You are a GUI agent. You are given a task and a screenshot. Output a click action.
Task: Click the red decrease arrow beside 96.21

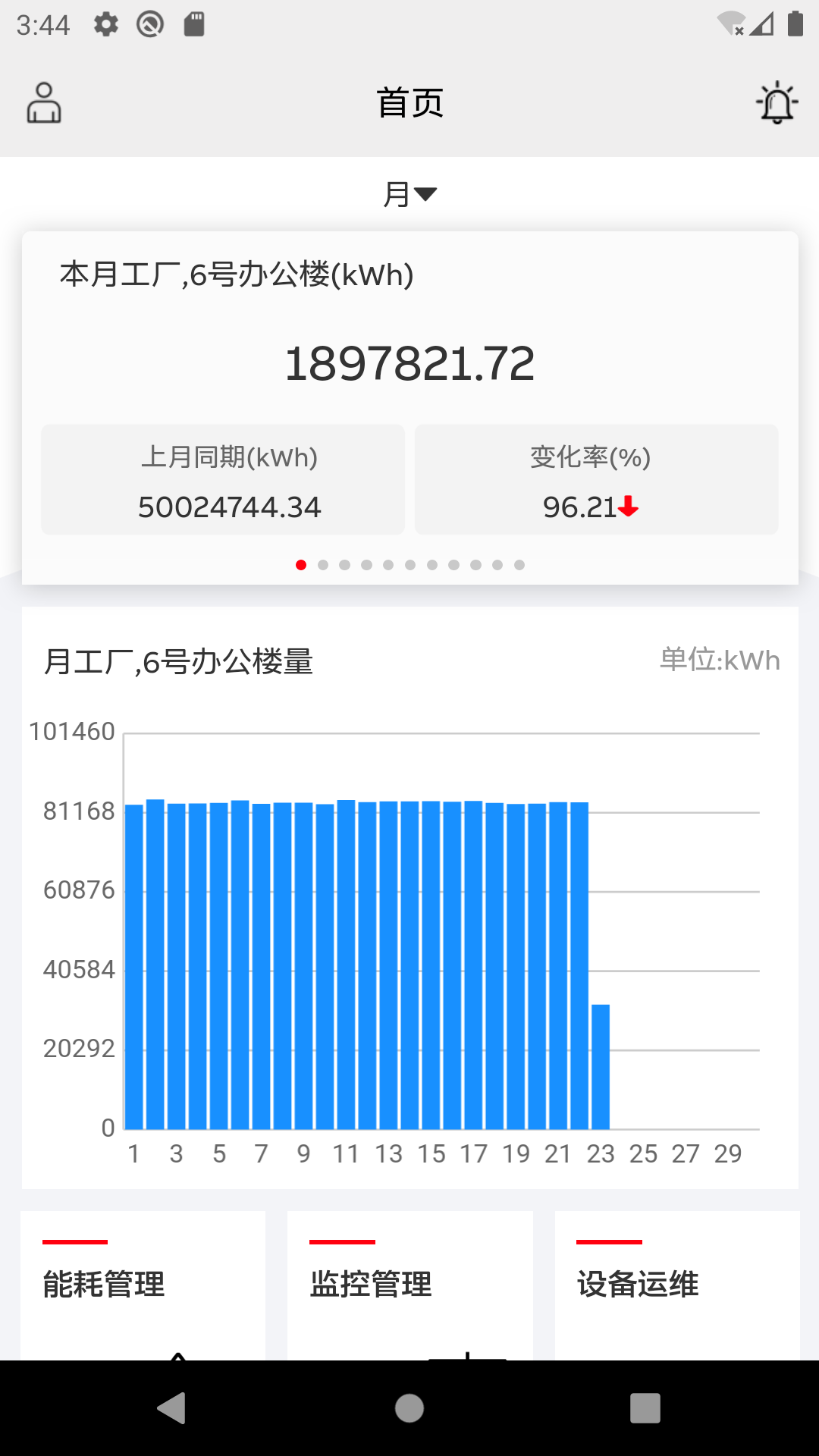[x=628, y=508]
